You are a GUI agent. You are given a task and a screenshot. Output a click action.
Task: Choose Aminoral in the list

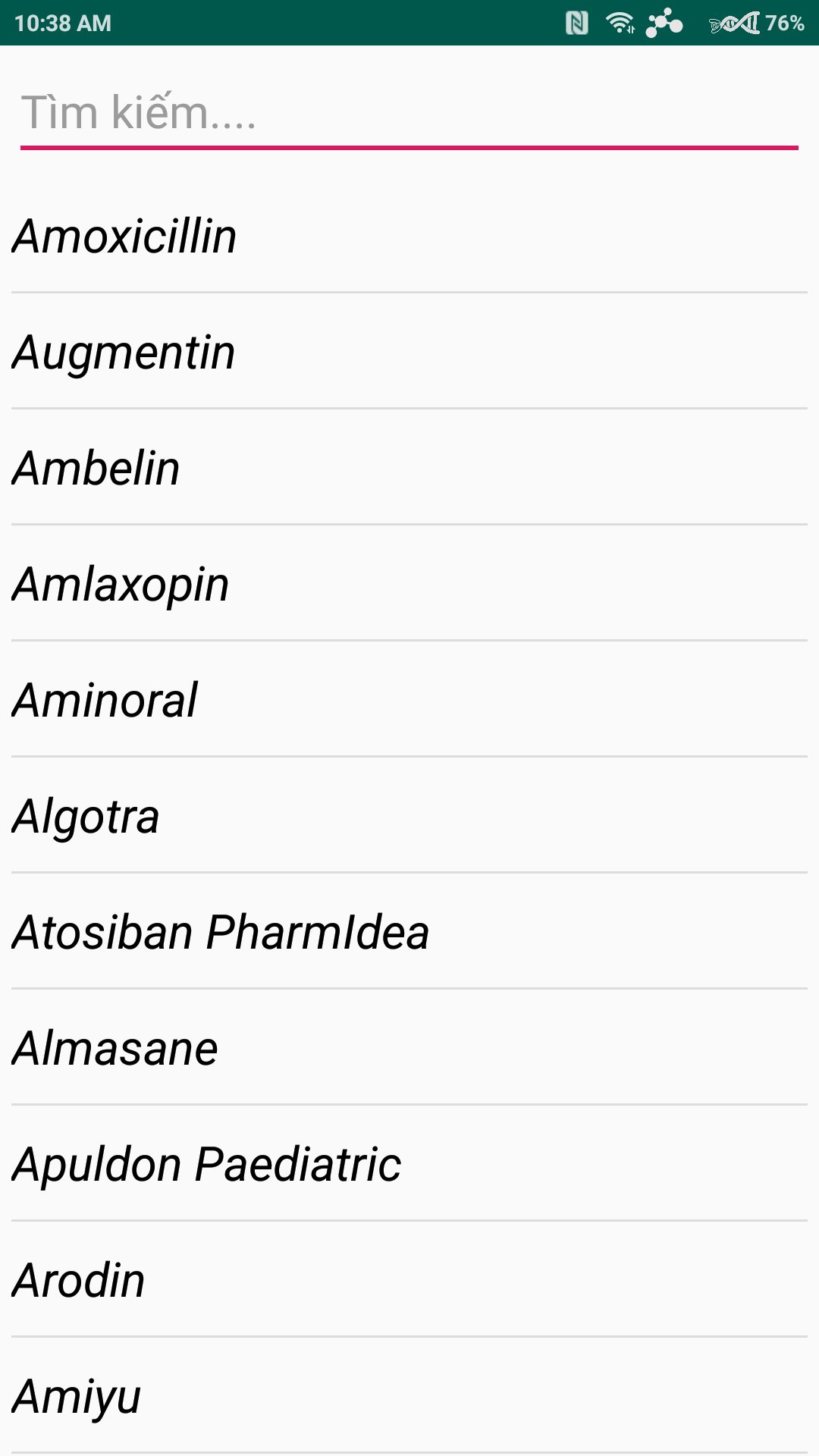click(409, 699)
